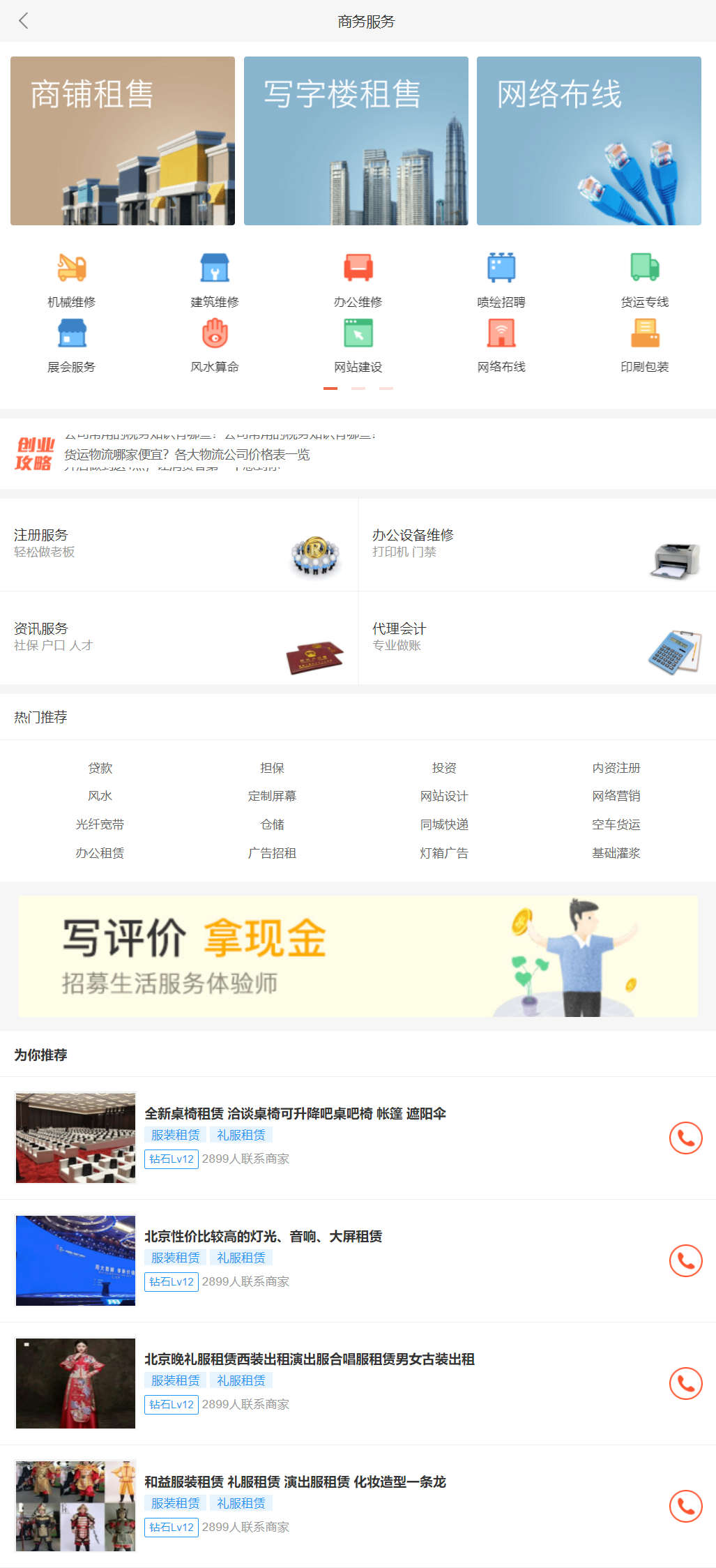Open the 注册服务 card
This screenshot has height=1568, width=716.
pyautogui.click(x=178, y=545)
